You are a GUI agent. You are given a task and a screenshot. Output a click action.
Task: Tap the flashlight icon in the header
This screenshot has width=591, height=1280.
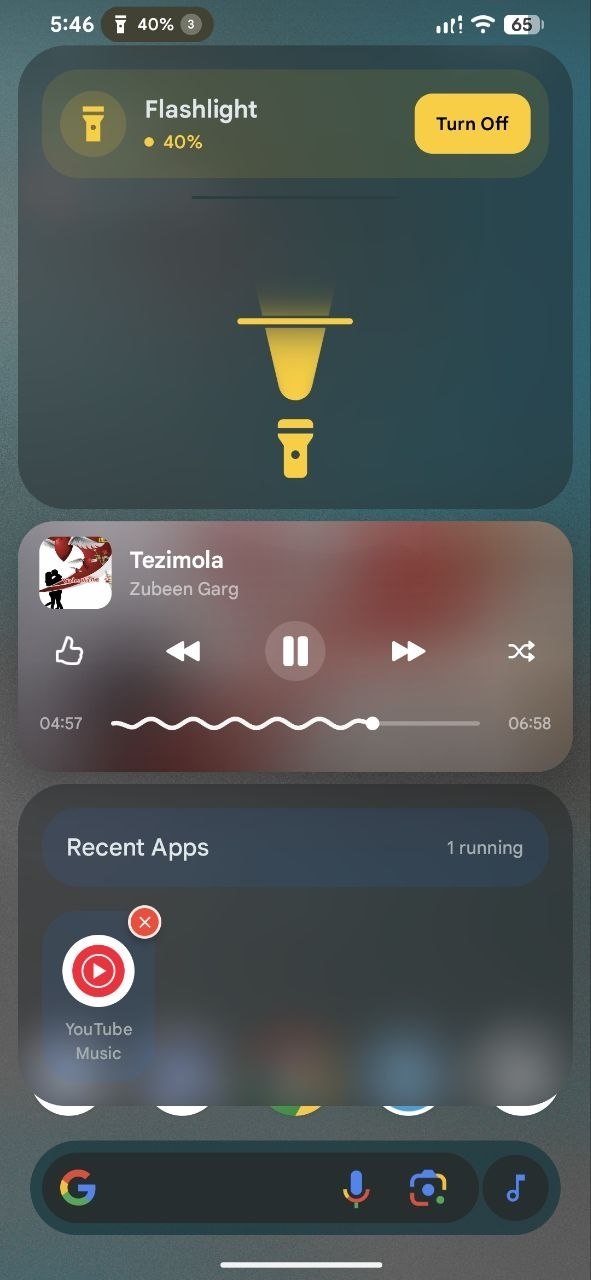coord(93,124)
